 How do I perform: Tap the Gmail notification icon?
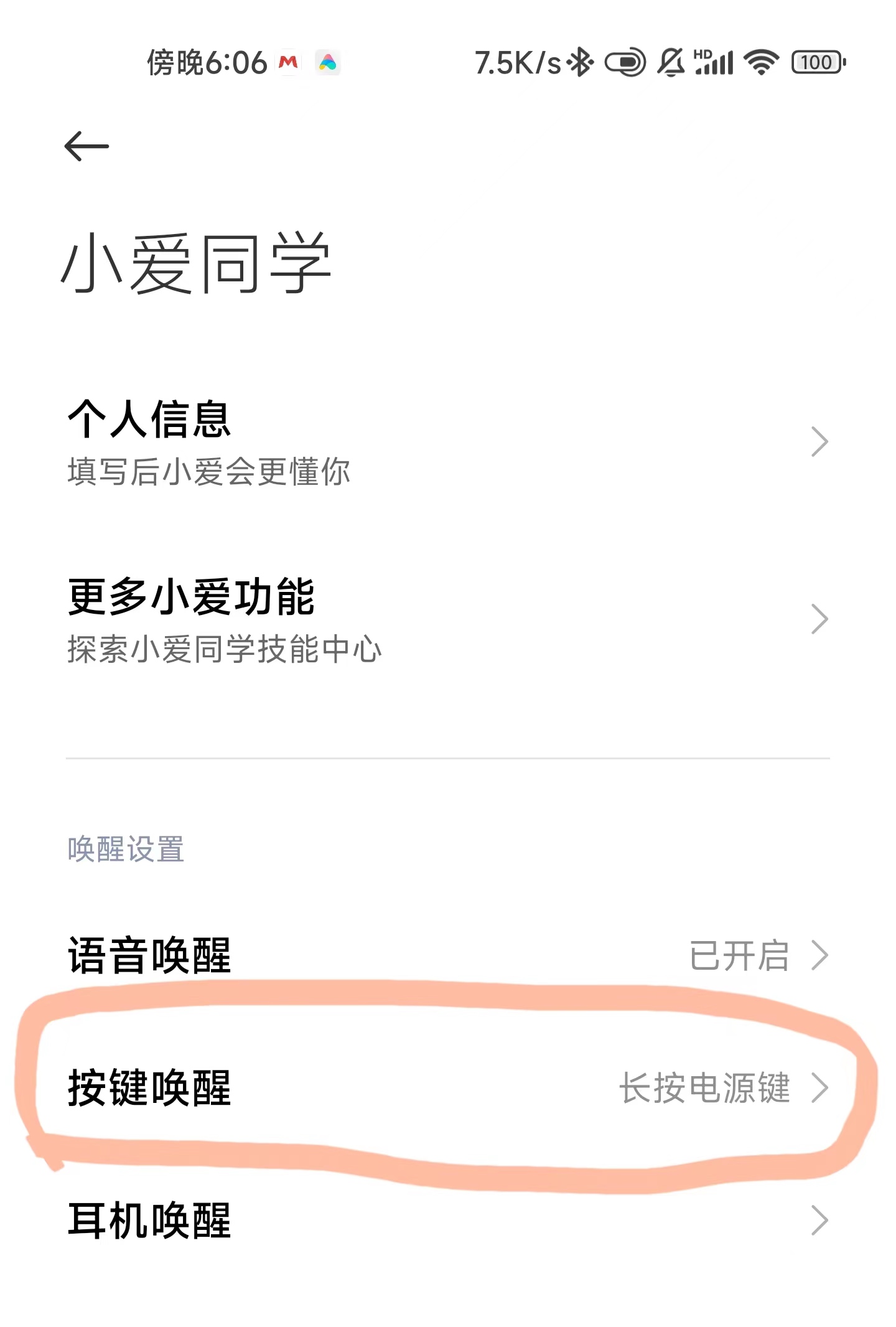tap(287, 62)
